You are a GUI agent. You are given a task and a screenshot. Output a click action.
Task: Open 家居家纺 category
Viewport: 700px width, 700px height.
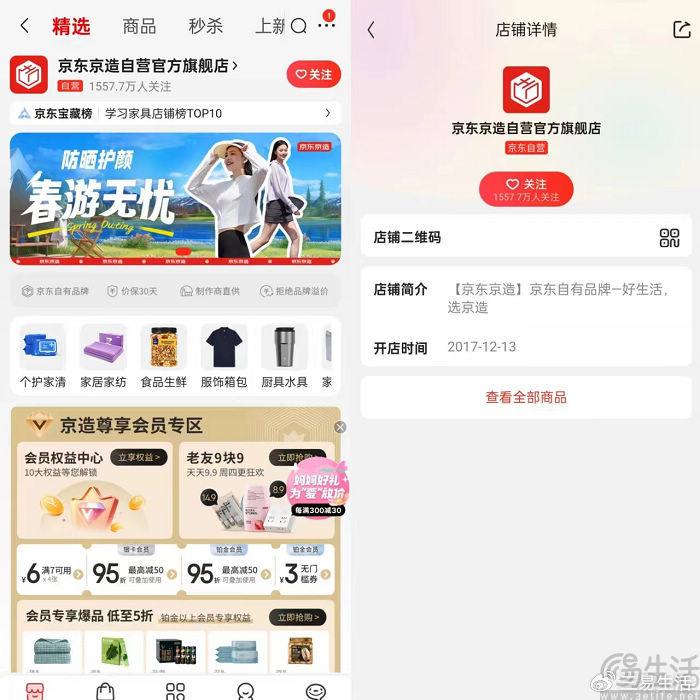(x=103, y=355)
